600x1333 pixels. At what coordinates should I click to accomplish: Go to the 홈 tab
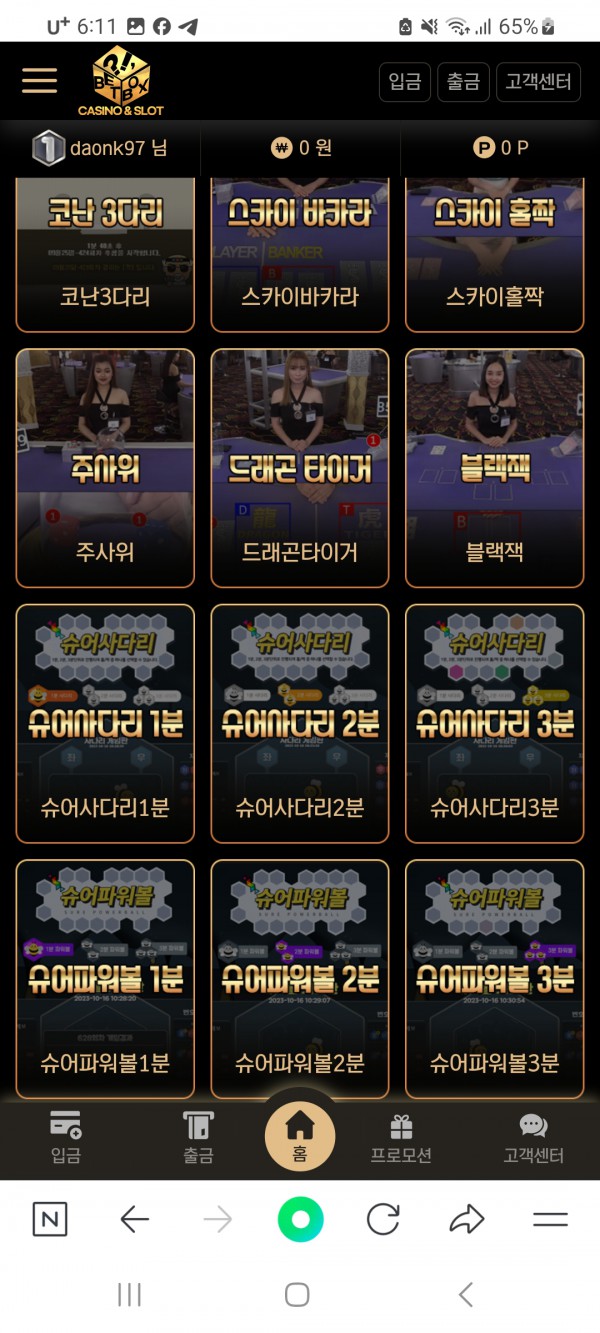coord(300,1134)
